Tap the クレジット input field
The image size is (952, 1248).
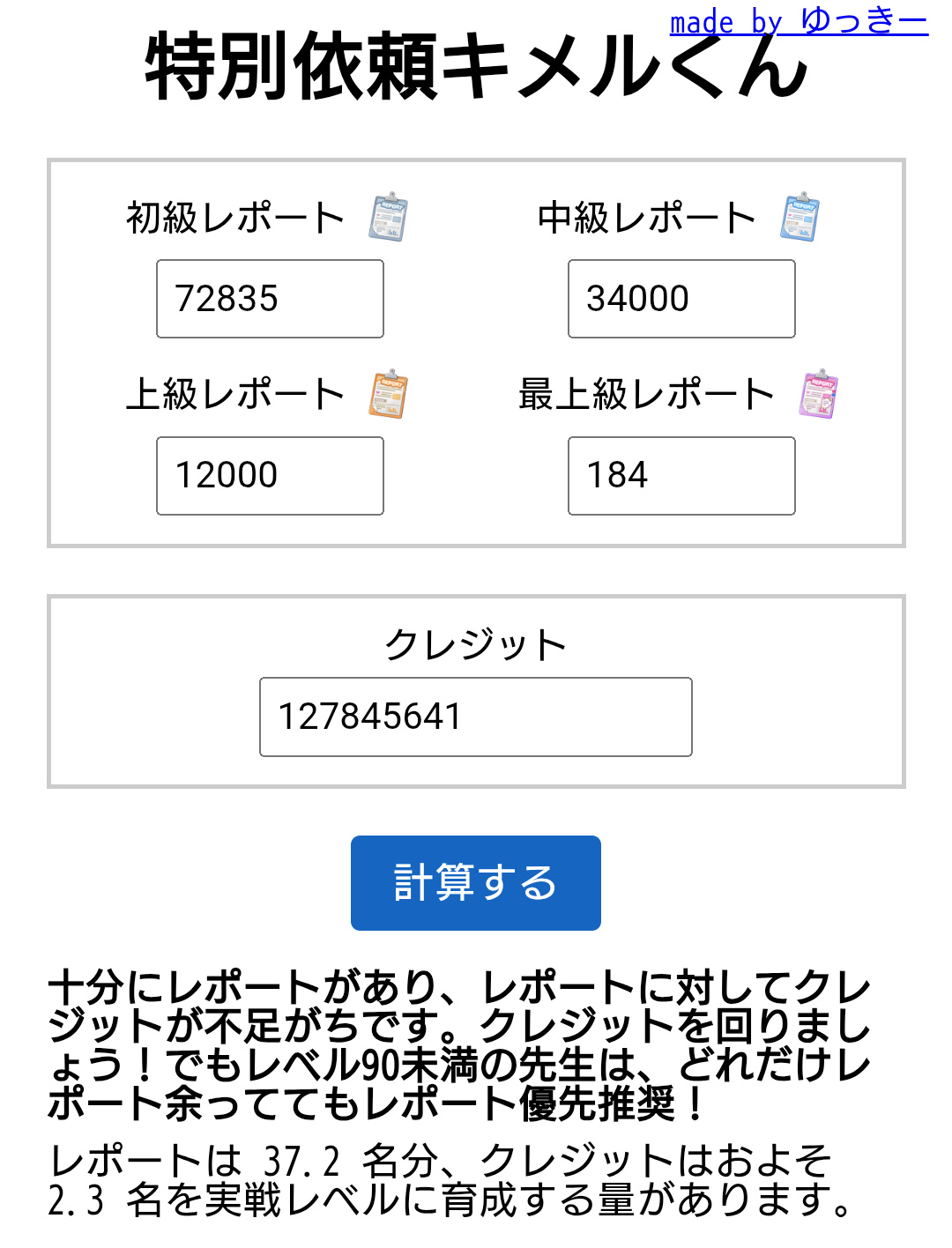pos(475,717)
